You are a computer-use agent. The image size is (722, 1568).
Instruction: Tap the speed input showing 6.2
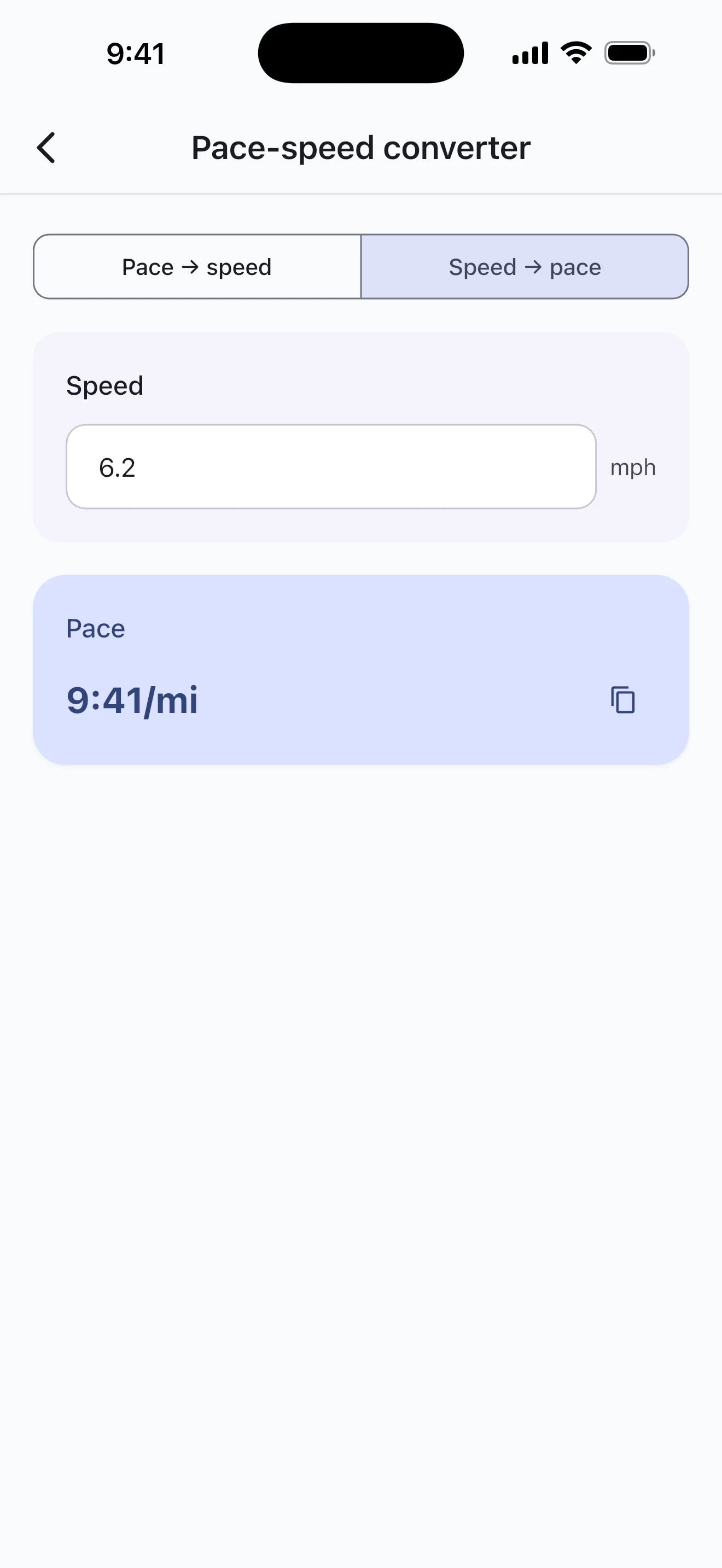pyautogui.click(x=332, y=466)
